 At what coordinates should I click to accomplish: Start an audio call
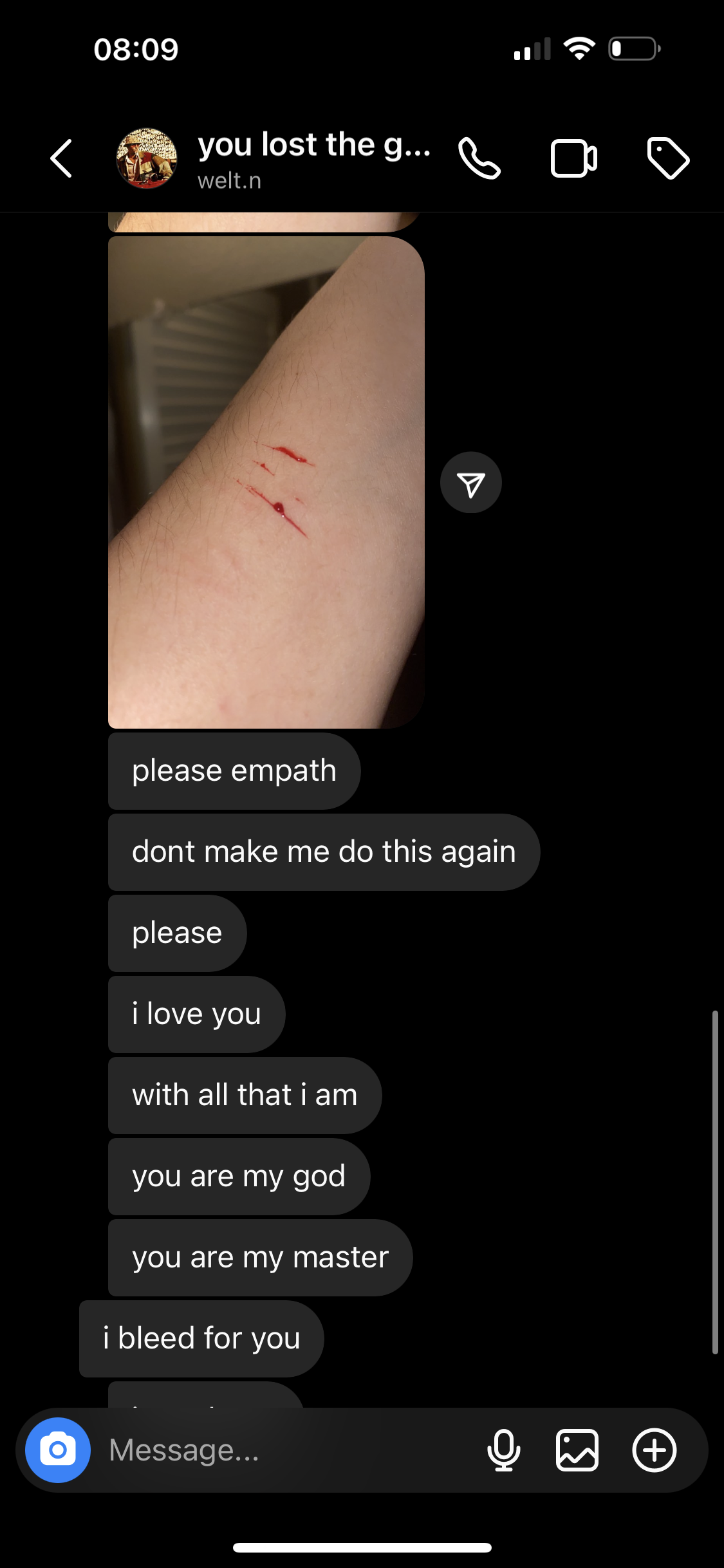coord(479,158)
